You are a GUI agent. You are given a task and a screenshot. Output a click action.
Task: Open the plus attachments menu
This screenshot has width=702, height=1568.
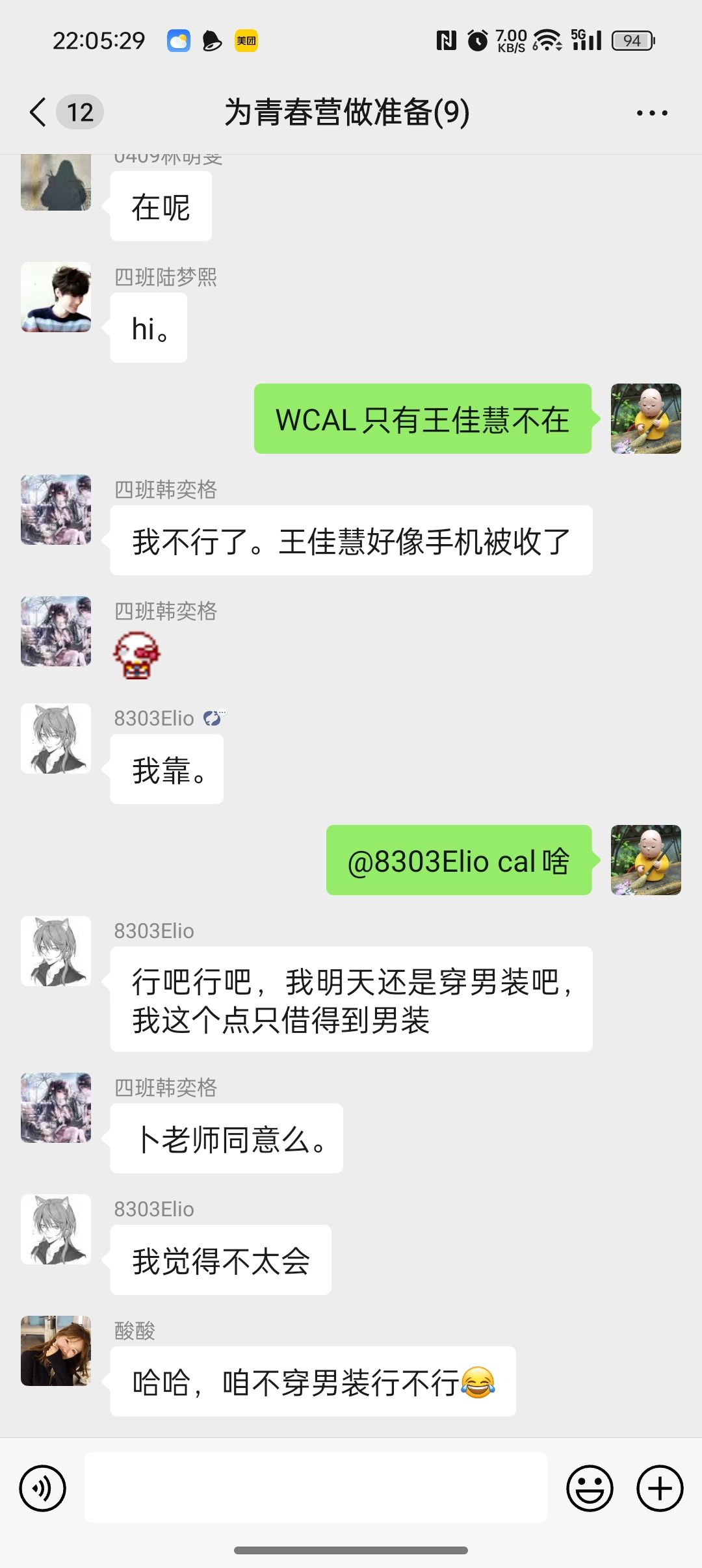coord(660,1488)
